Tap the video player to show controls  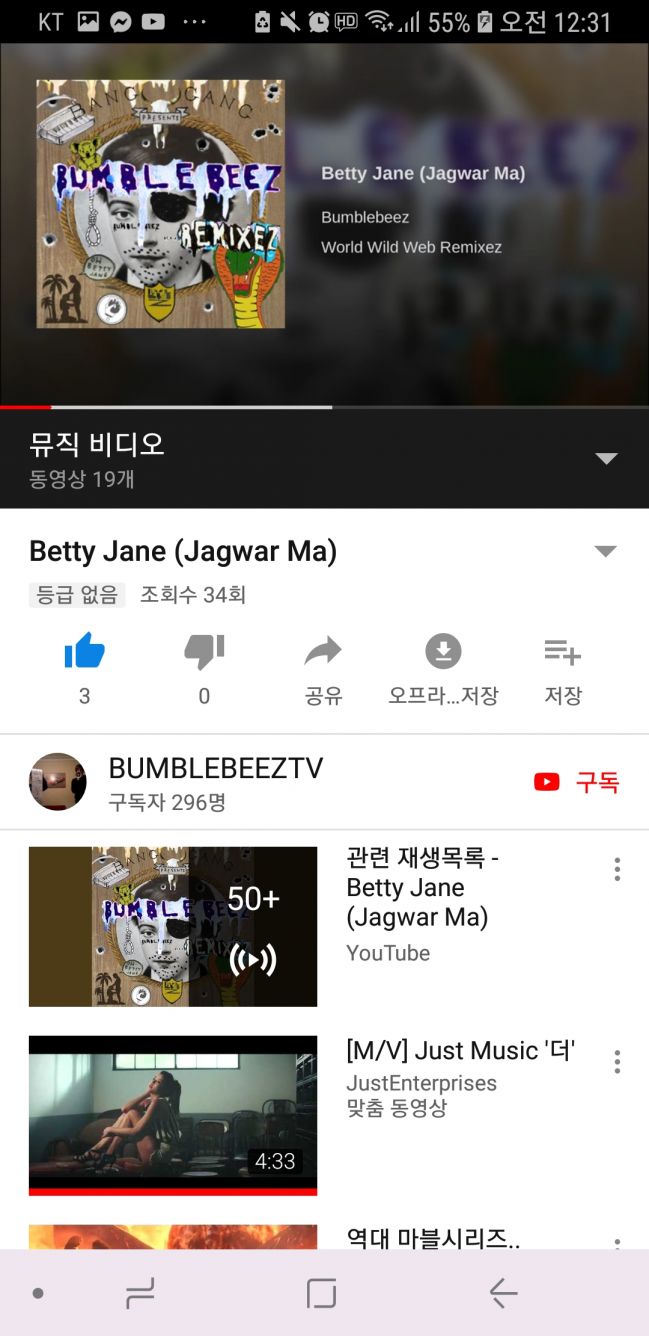coord(324,225)
